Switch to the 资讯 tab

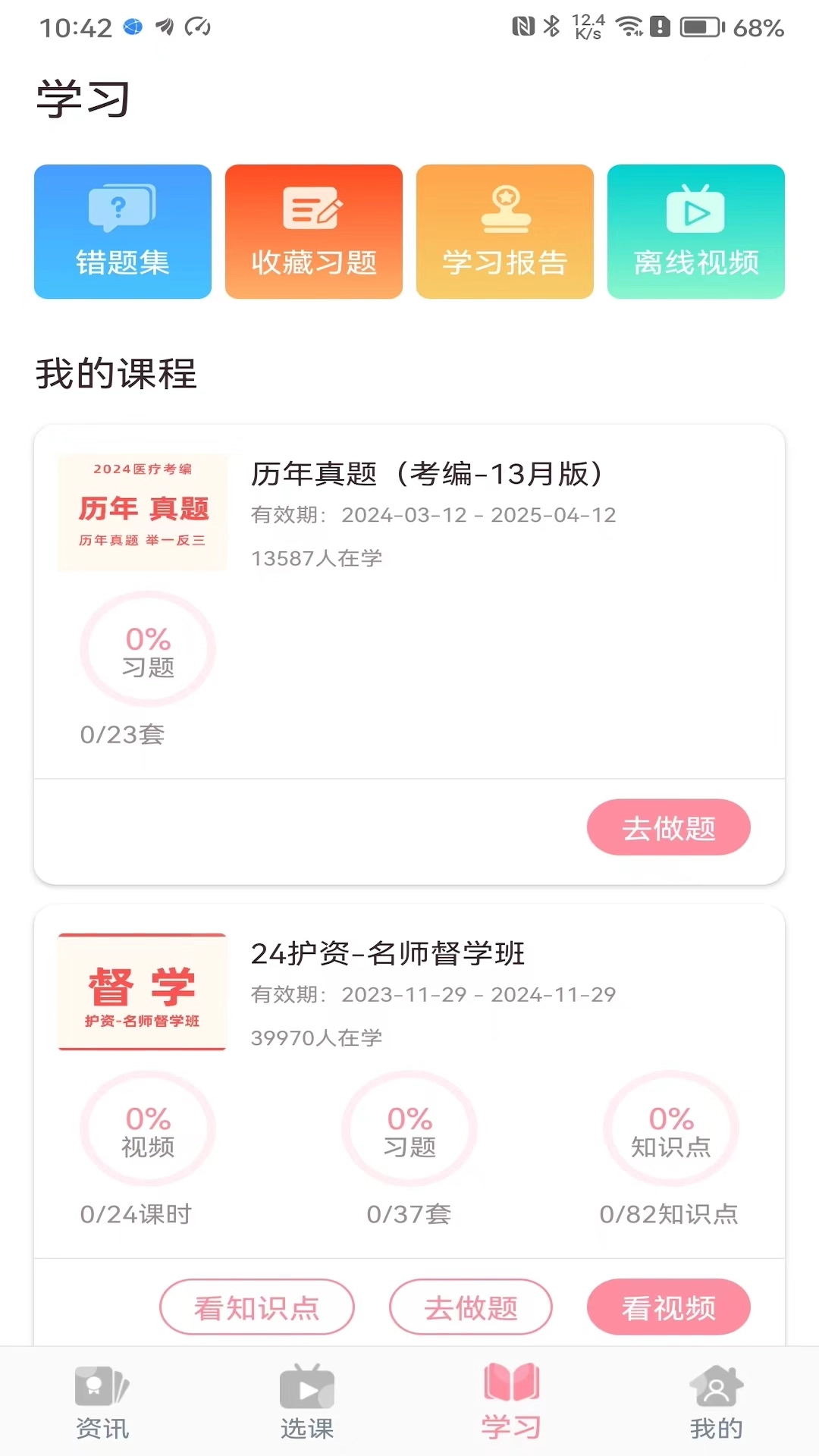[102, 1403]
